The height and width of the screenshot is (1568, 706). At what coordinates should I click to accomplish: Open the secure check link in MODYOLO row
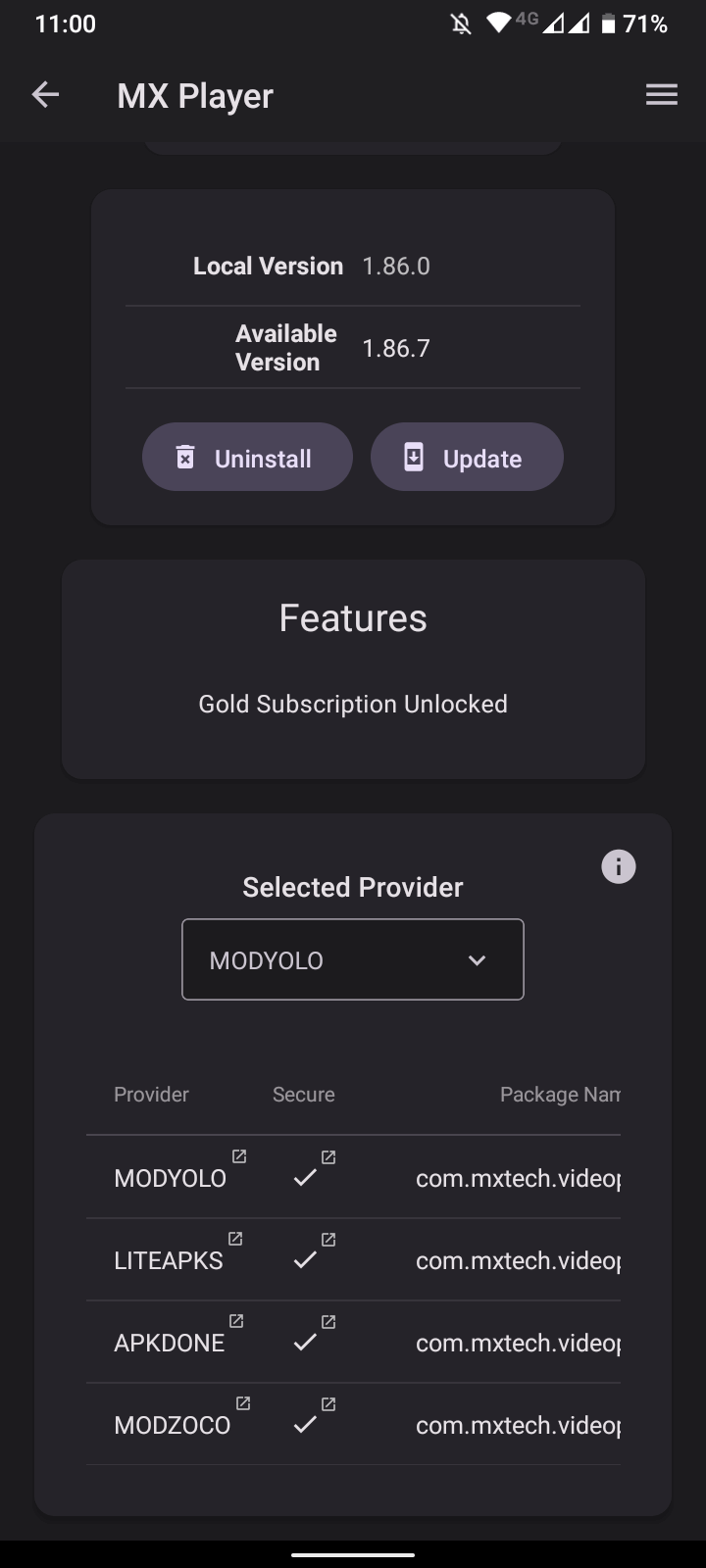pos(328,1157)
